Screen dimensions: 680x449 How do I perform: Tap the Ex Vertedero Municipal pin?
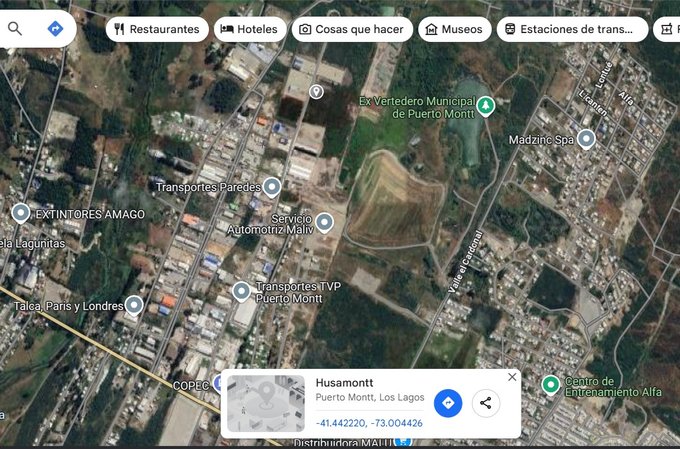tap(485, 106)
